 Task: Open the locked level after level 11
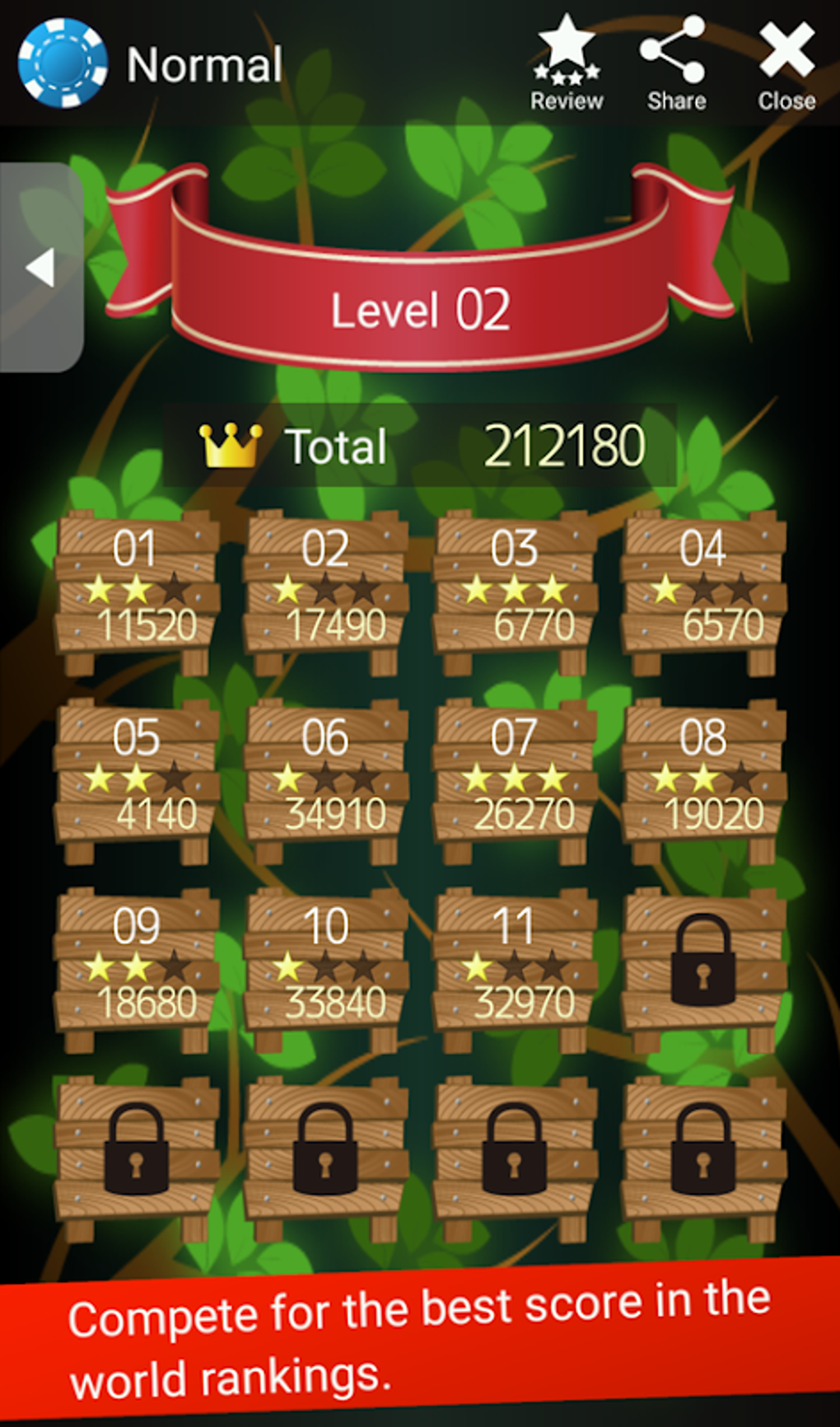(702, 964)
